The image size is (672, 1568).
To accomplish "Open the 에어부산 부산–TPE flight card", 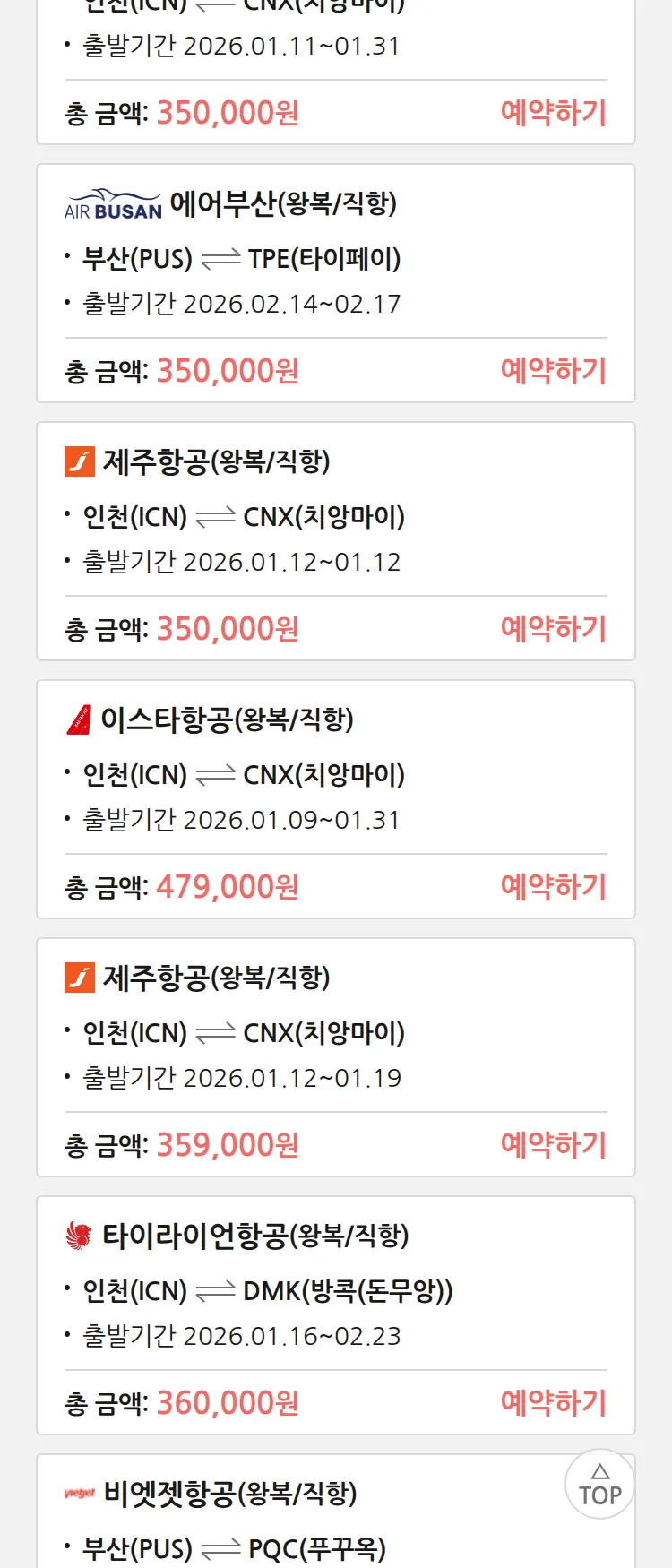I will (x=283, y=204).
